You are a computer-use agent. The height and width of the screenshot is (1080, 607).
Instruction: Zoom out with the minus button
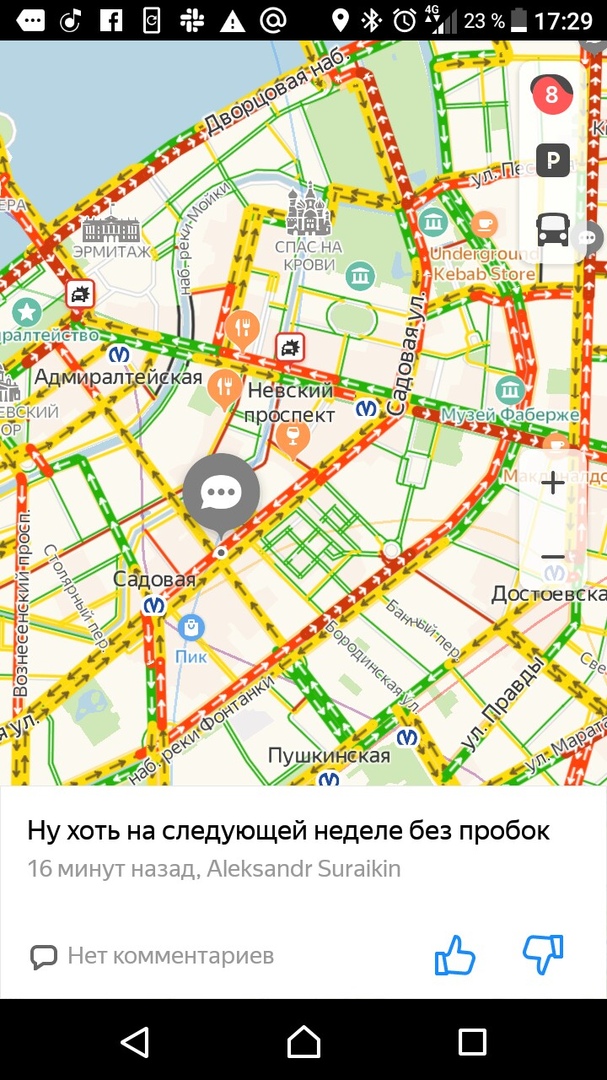[553, 556]
